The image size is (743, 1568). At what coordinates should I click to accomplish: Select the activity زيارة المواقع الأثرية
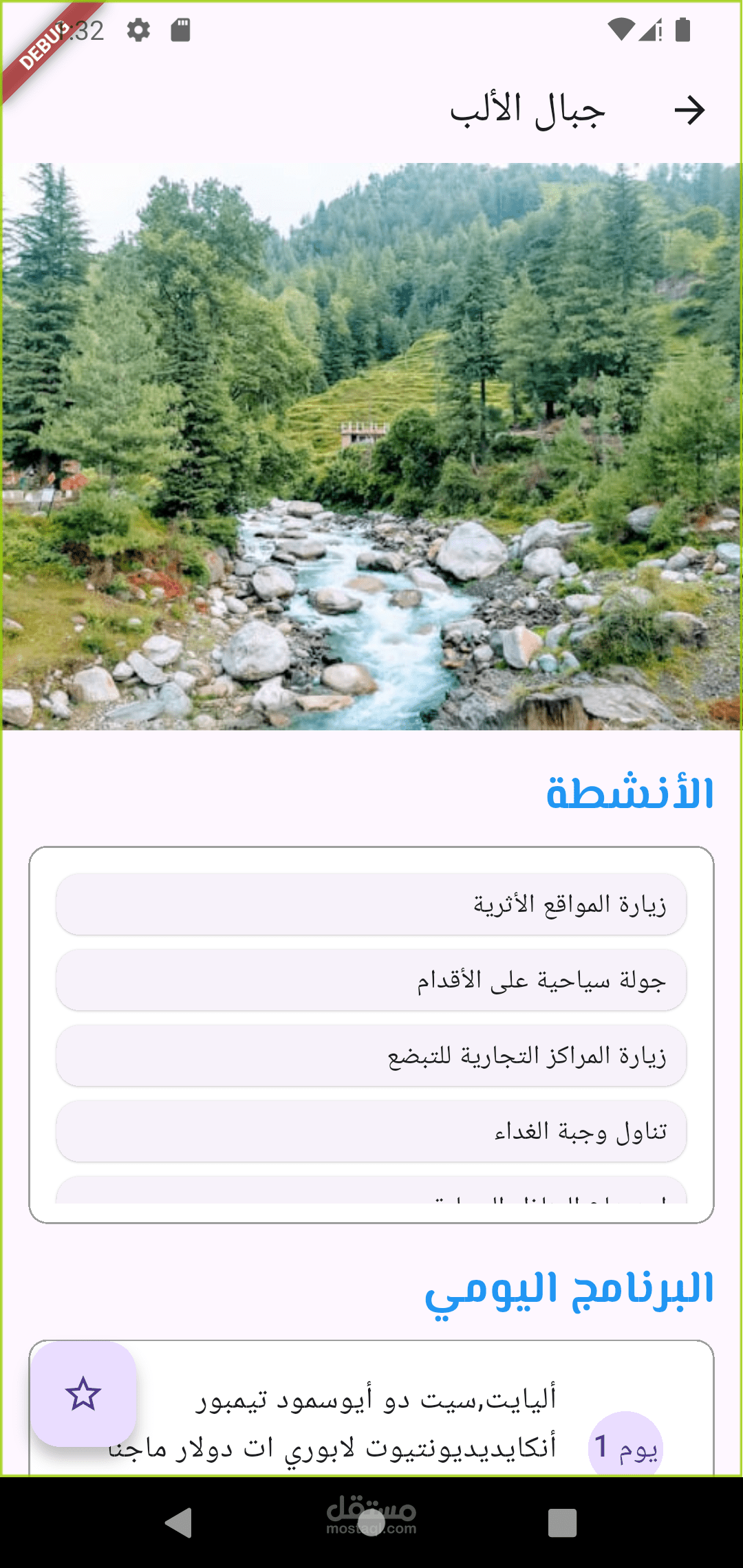coord(371,904)
